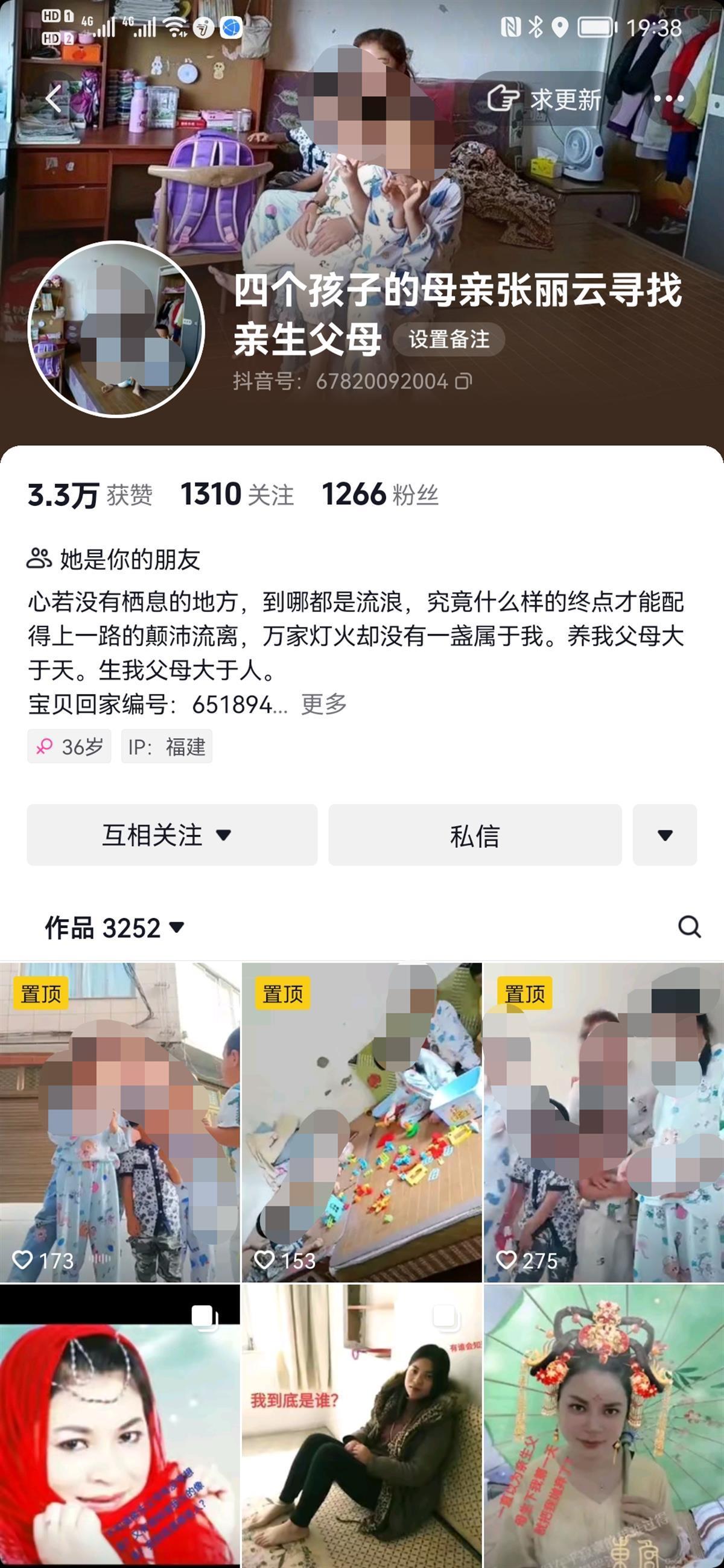Copy the Douyin ID number

(464, 382)
